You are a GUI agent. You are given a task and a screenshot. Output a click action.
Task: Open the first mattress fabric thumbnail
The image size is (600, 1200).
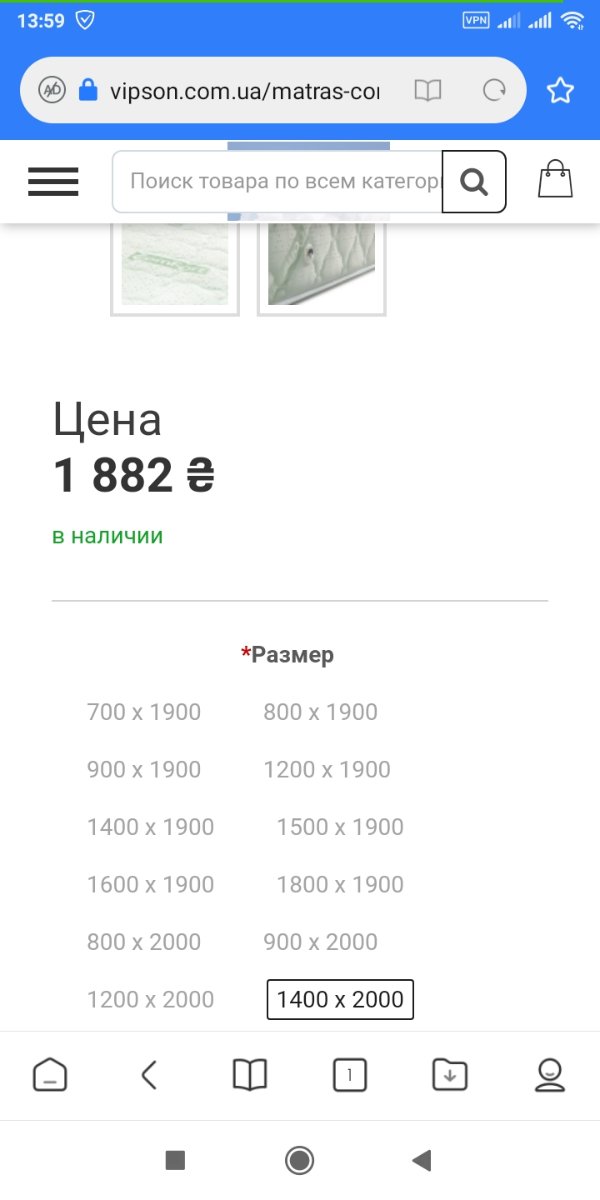click(x=175, y=268)
